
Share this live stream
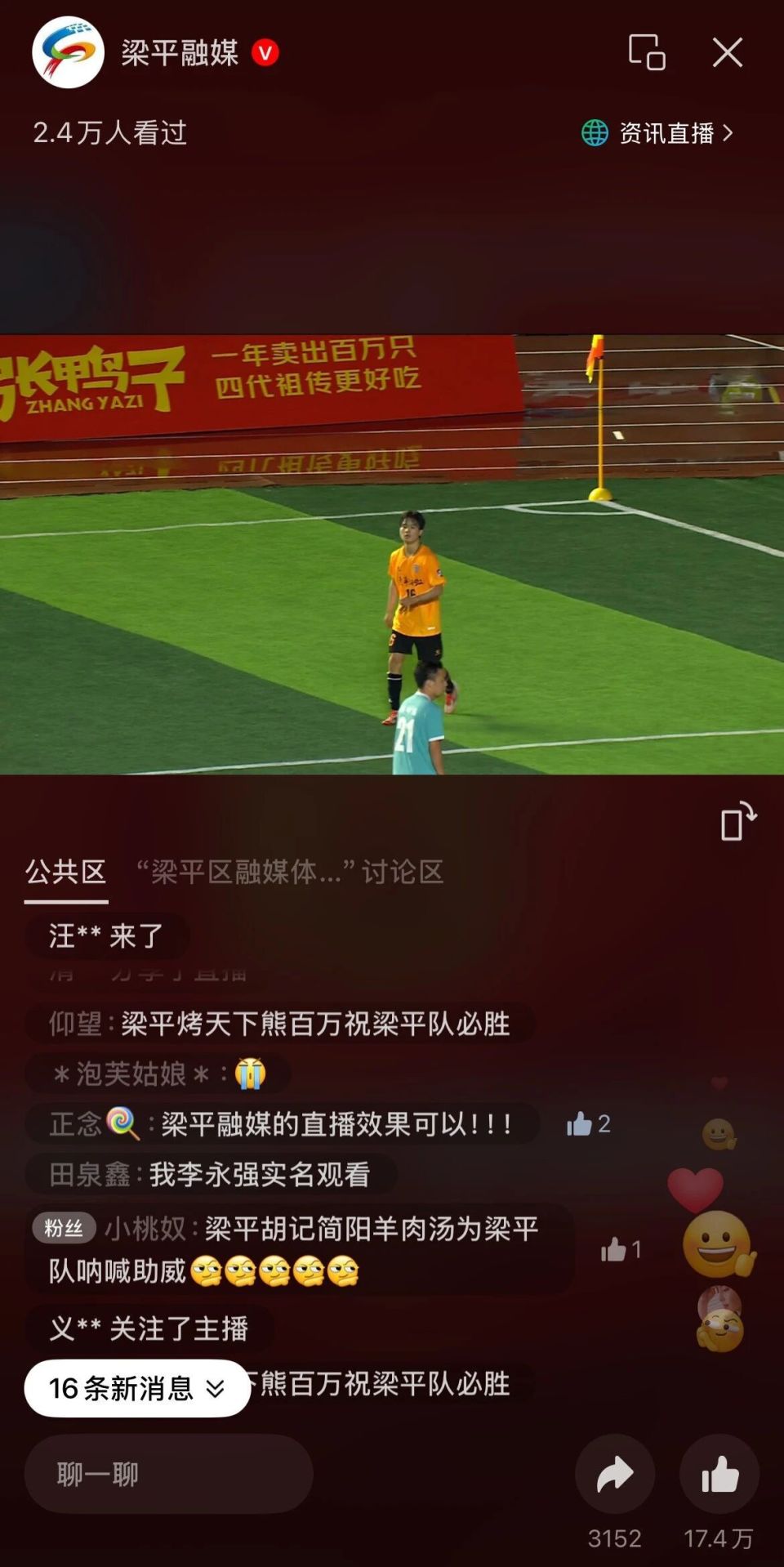coord(614,1474)
